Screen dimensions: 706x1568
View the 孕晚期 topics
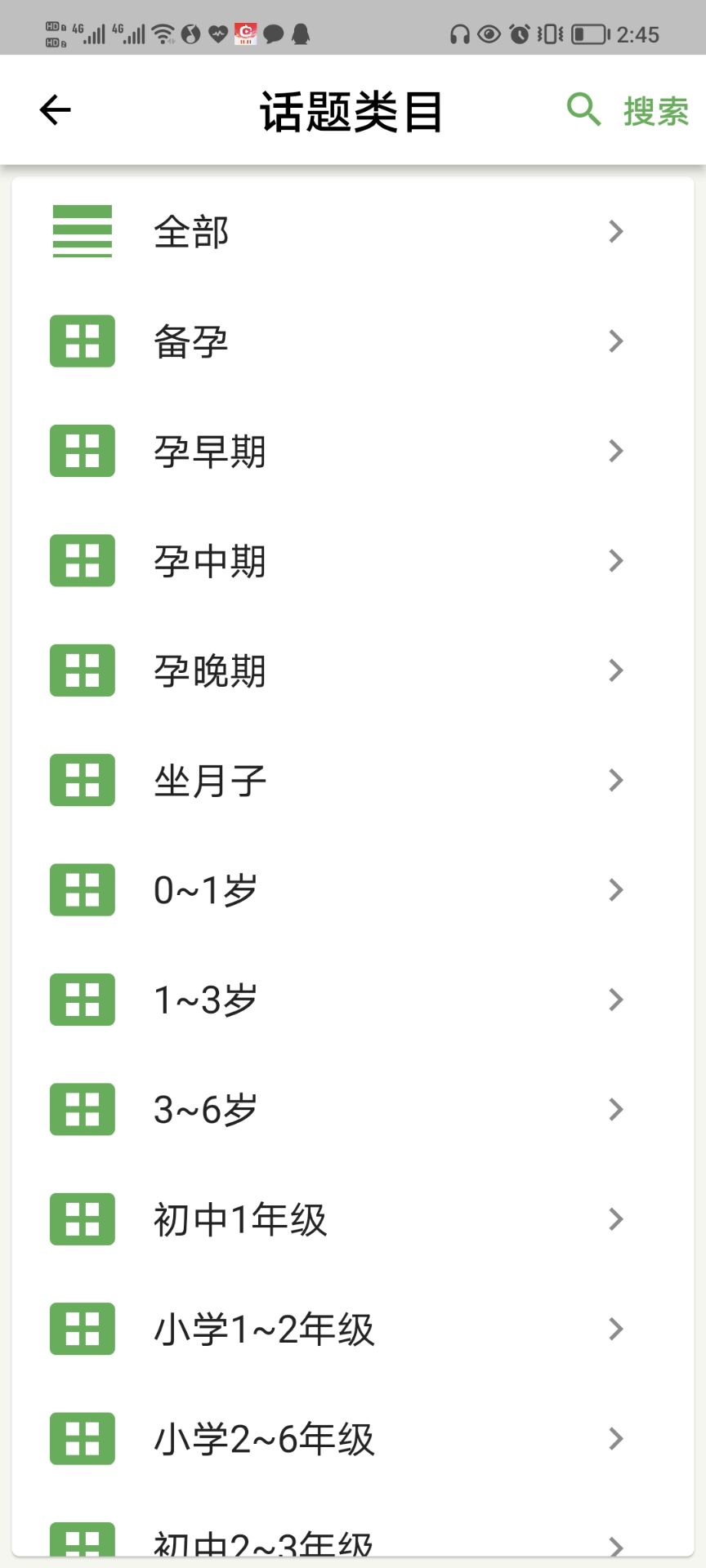pos(353,670)
